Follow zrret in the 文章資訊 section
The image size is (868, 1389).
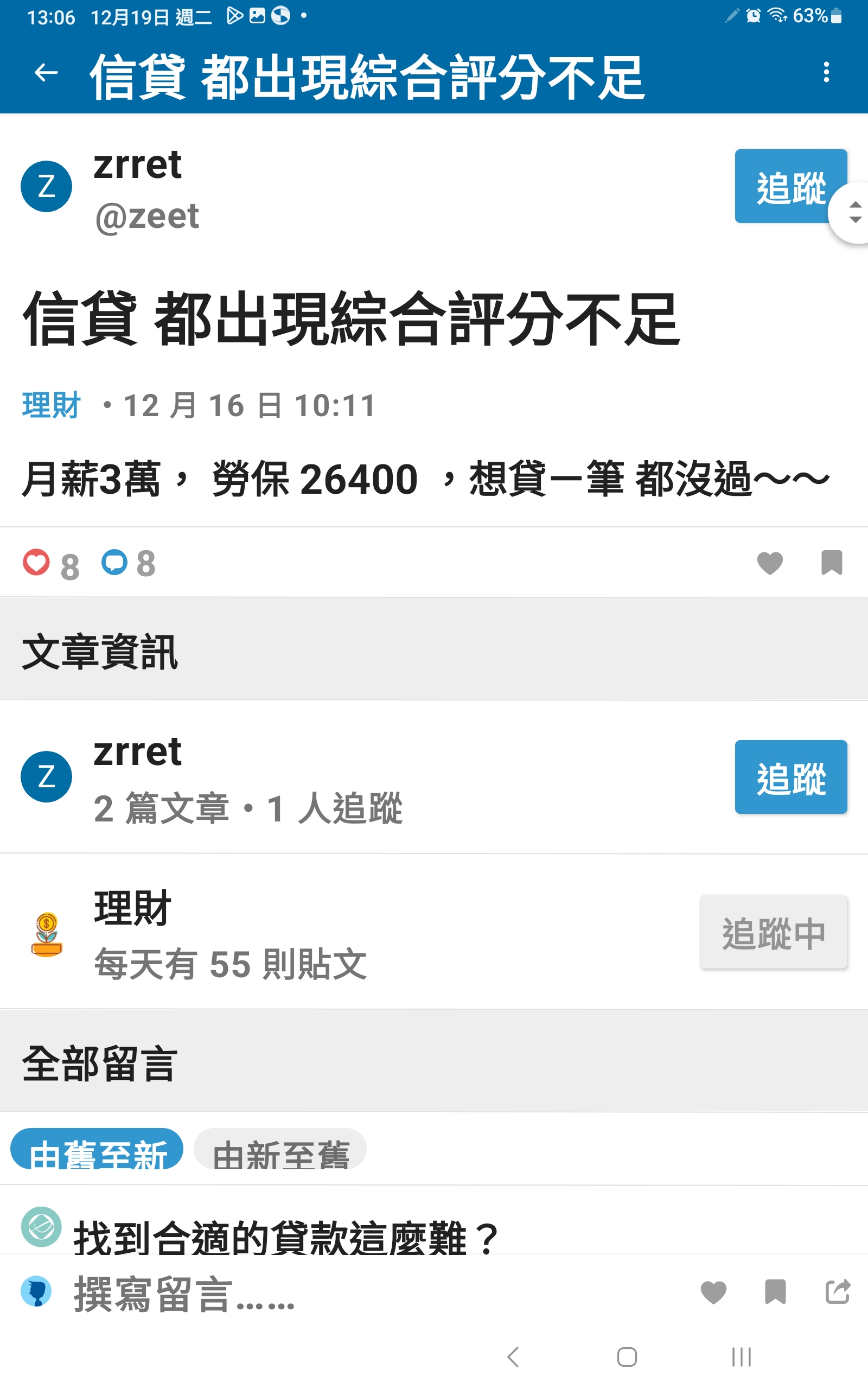point(790,776)
